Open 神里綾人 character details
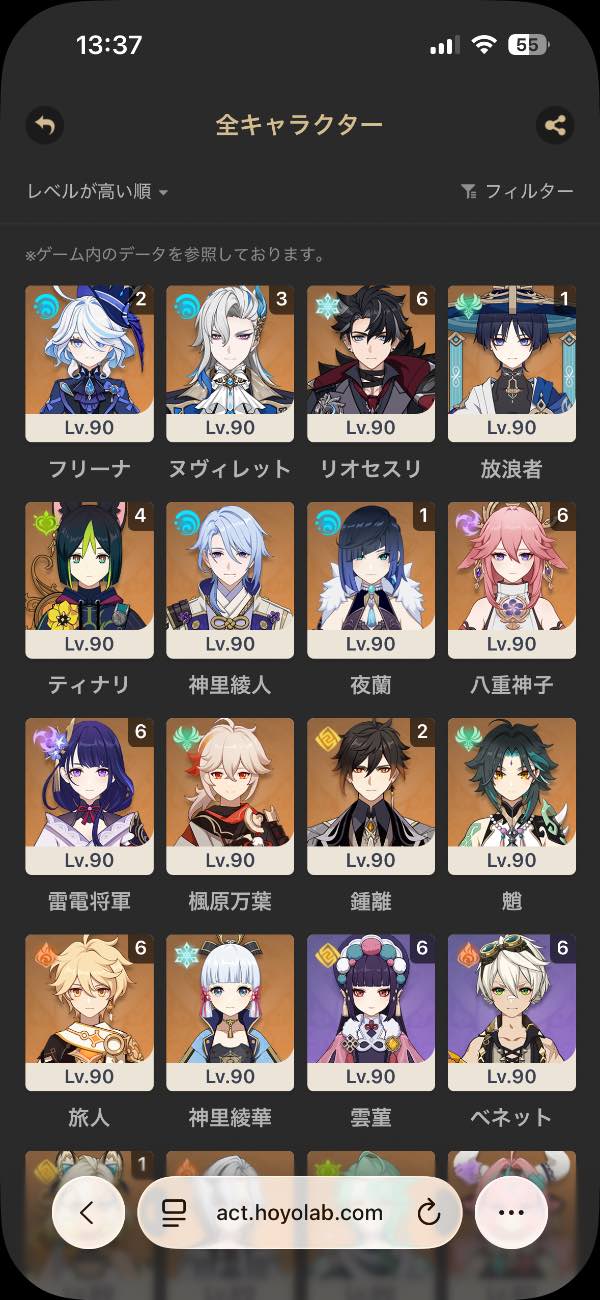The width and height of the screenshot is (600, 1300). (x=230, y=579)
